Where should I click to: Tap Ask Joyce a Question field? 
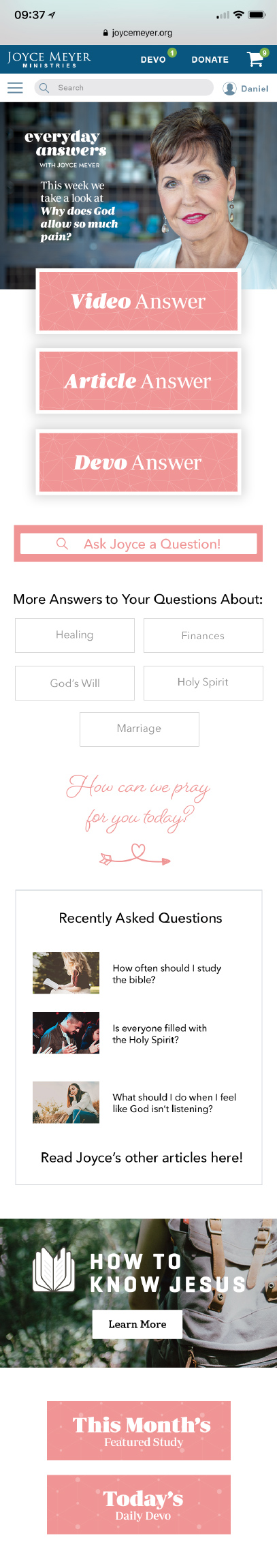point(138,544)
